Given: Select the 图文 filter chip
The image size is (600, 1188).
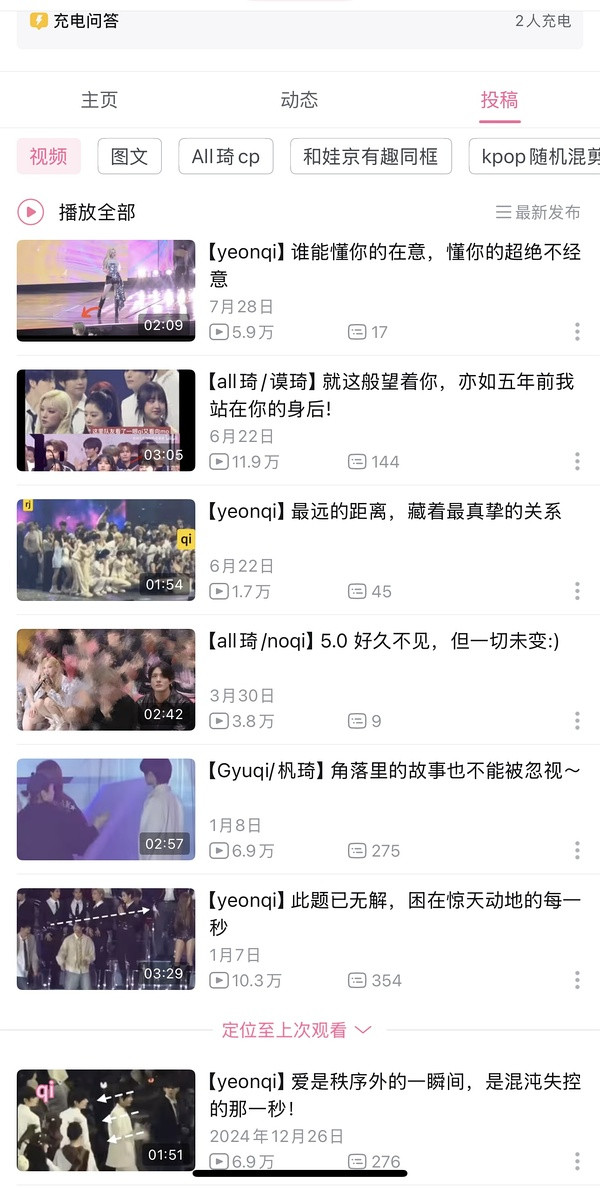Looking at the screenshot, I should (x=129, y=157).
